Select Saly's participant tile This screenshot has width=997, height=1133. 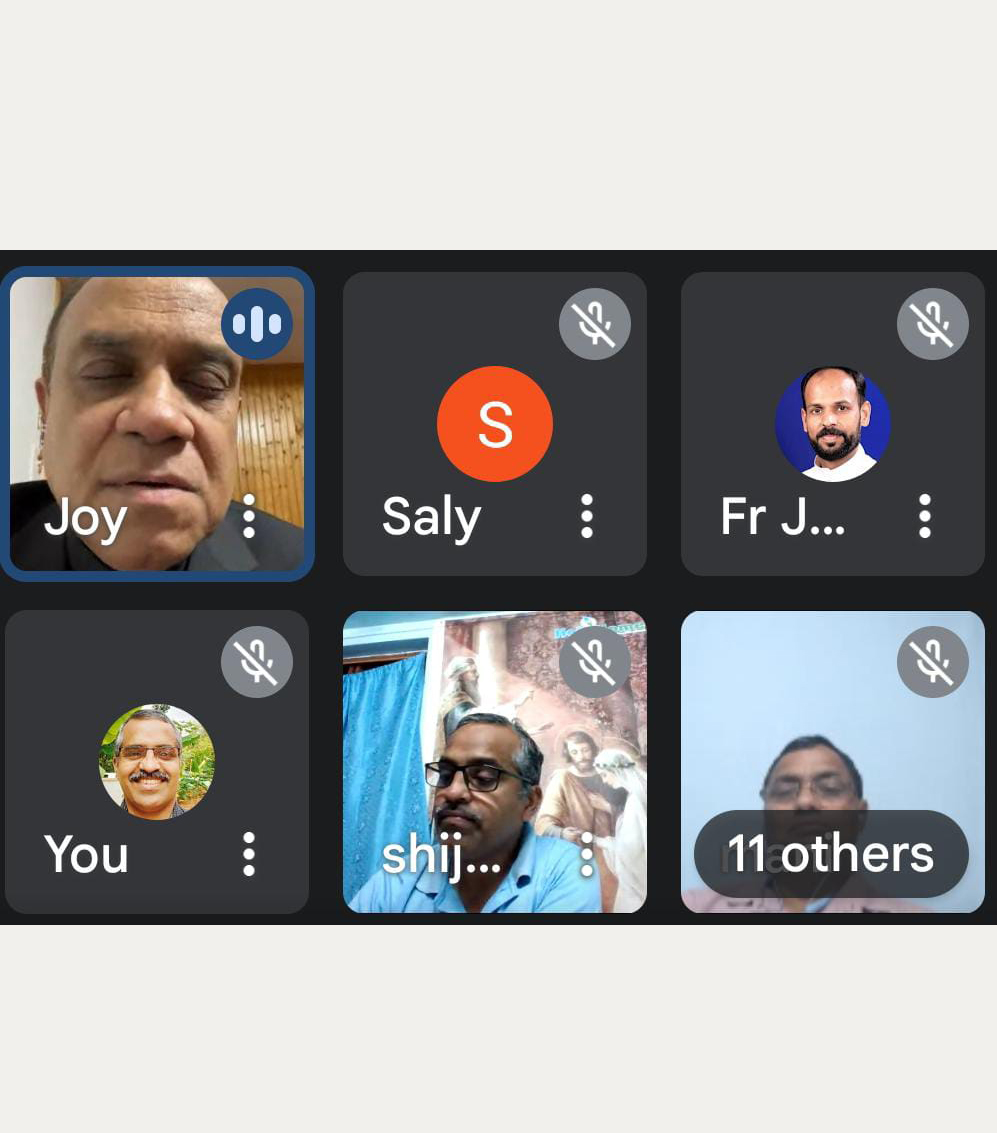pos(494,423)
